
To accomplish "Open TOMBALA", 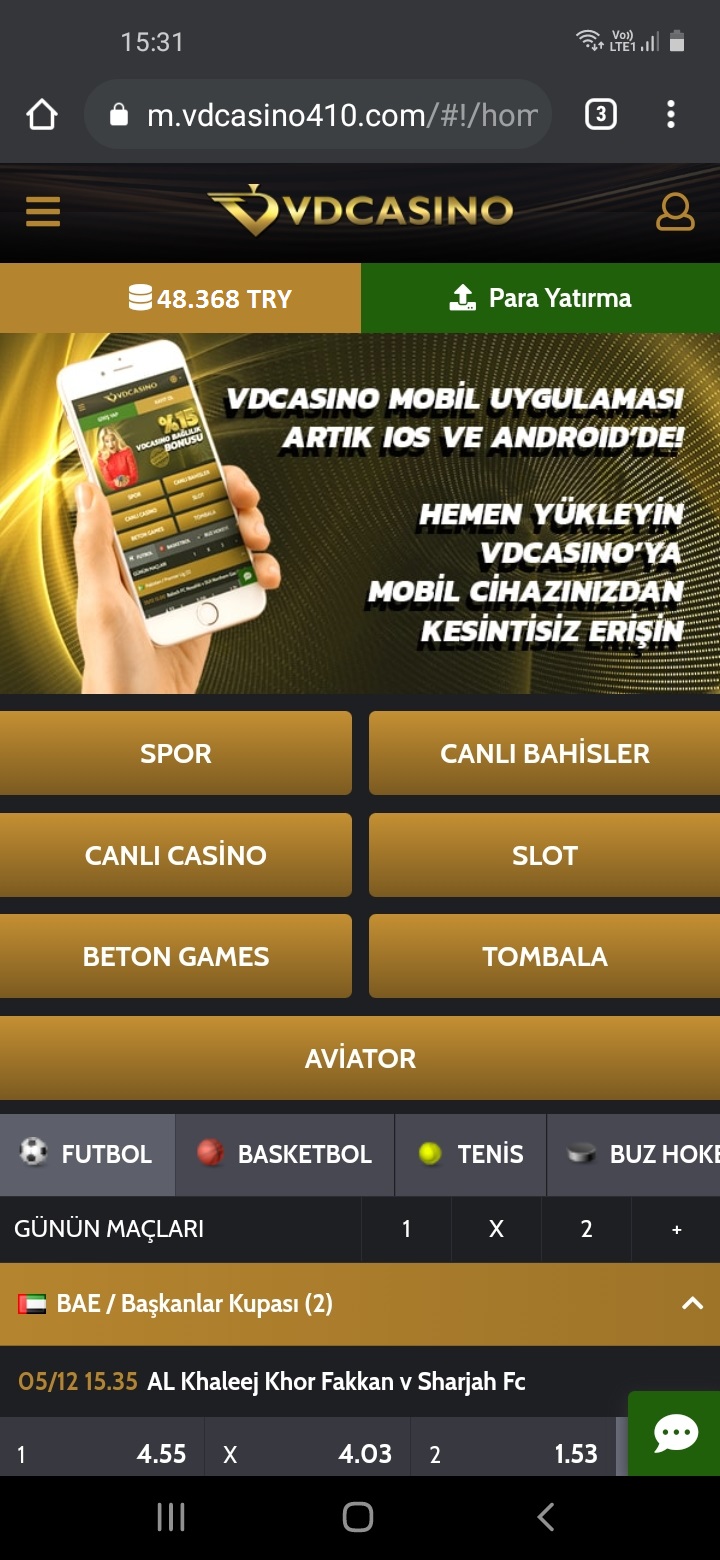I will click(544, 956).
